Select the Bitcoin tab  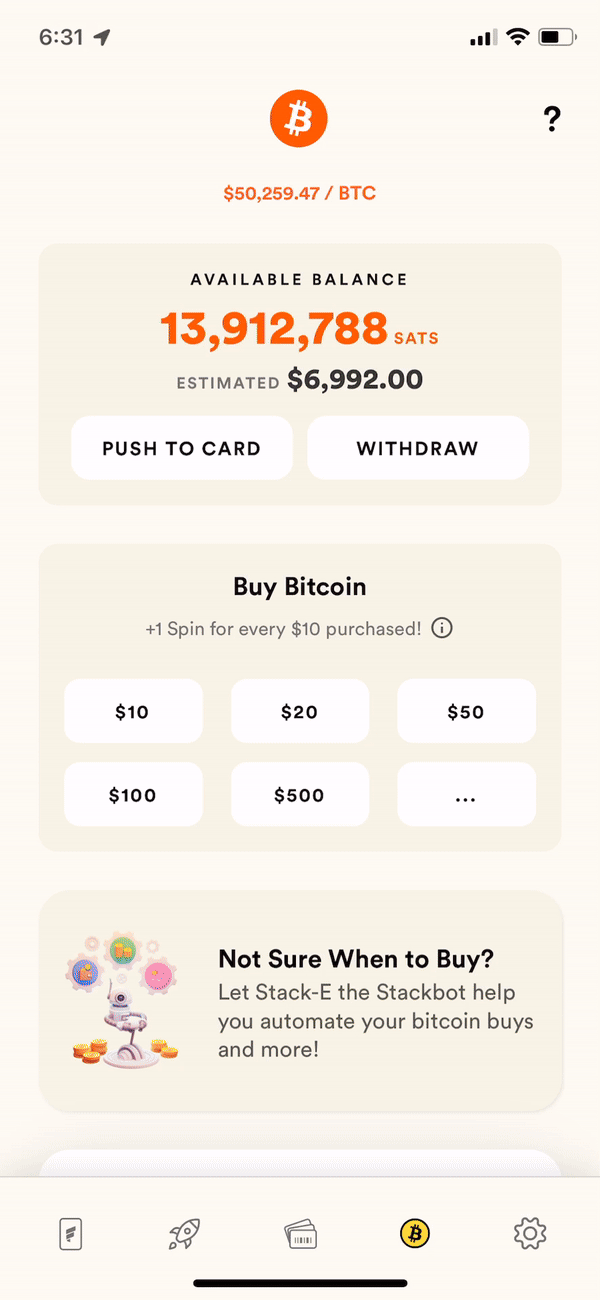pos(414,1234)
